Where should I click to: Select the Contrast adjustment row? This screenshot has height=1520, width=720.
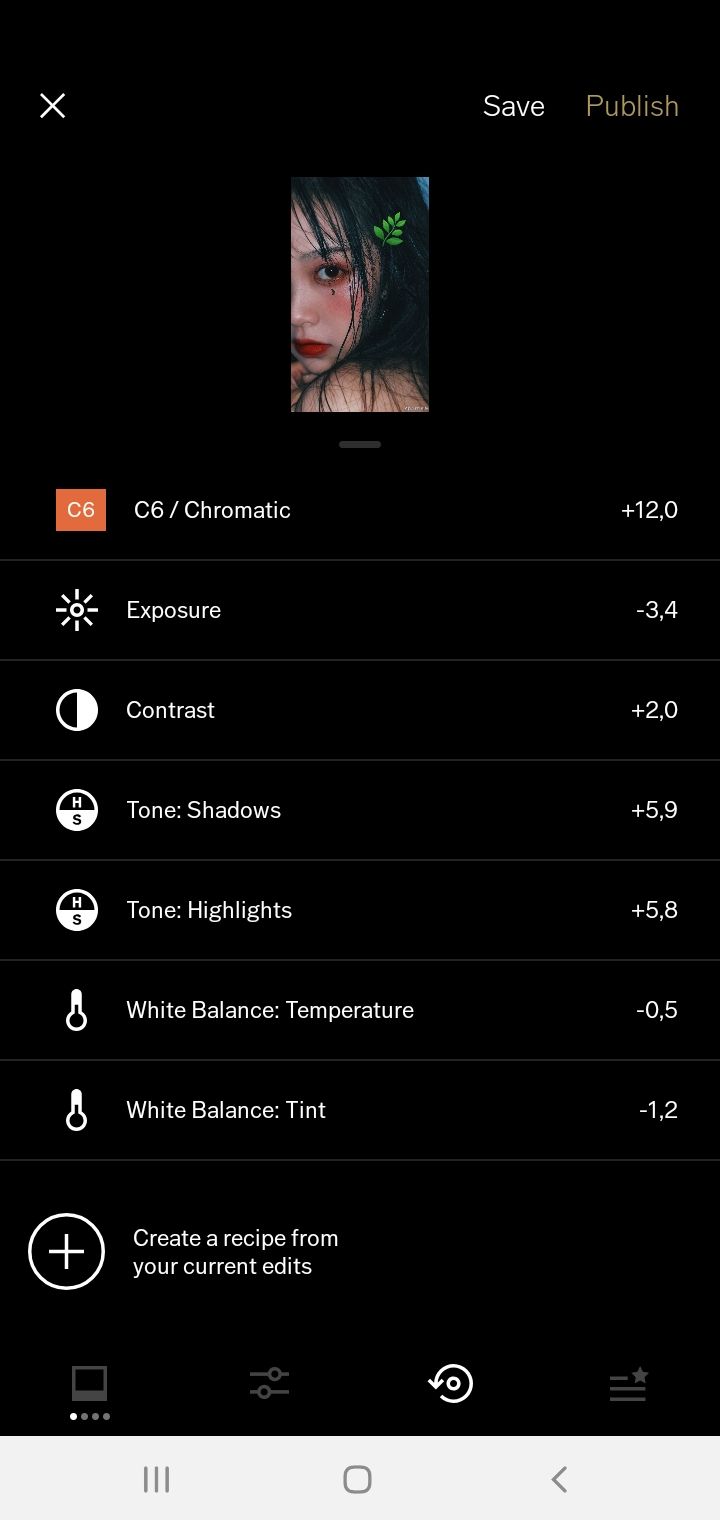click(x=360, y=710)
